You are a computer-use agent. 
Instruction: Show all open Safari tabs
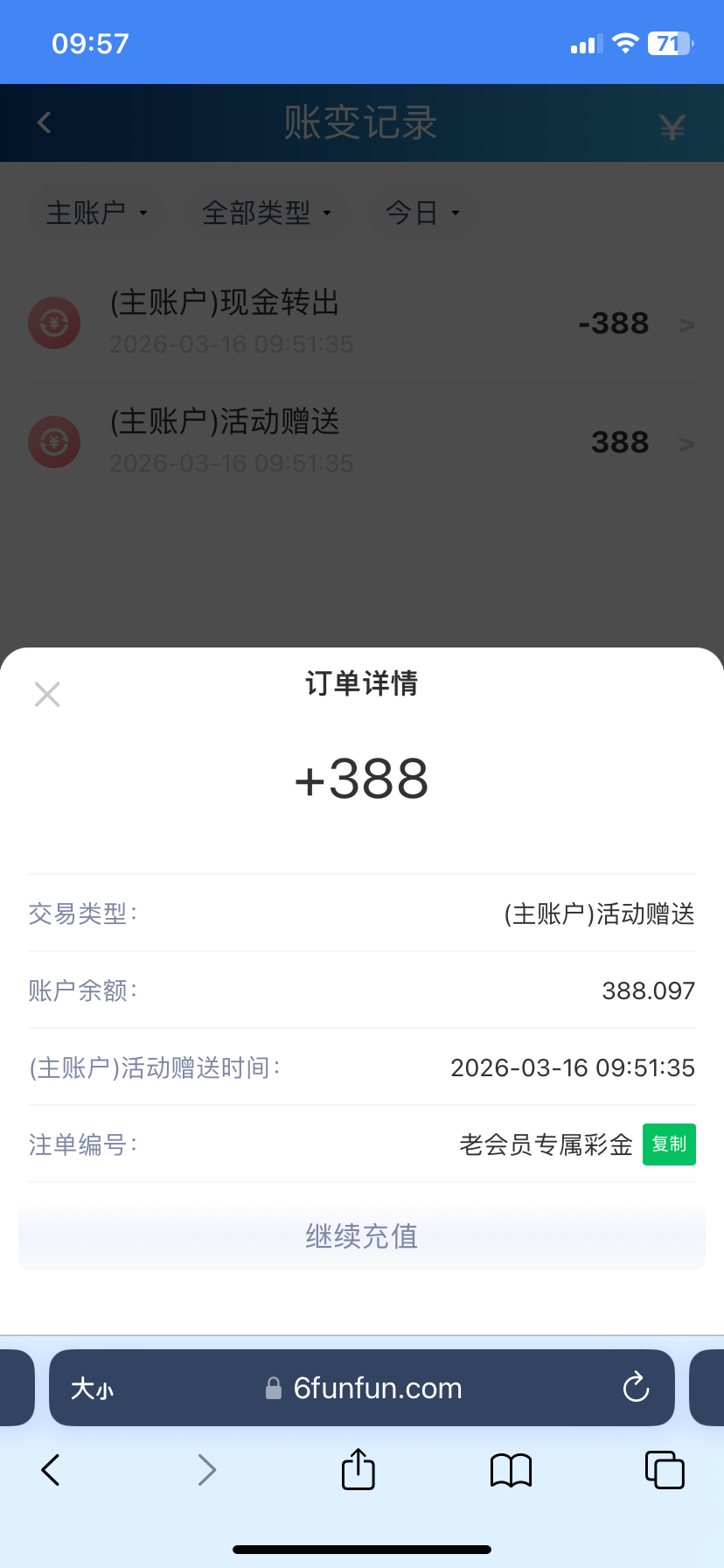coord(664,1470)
